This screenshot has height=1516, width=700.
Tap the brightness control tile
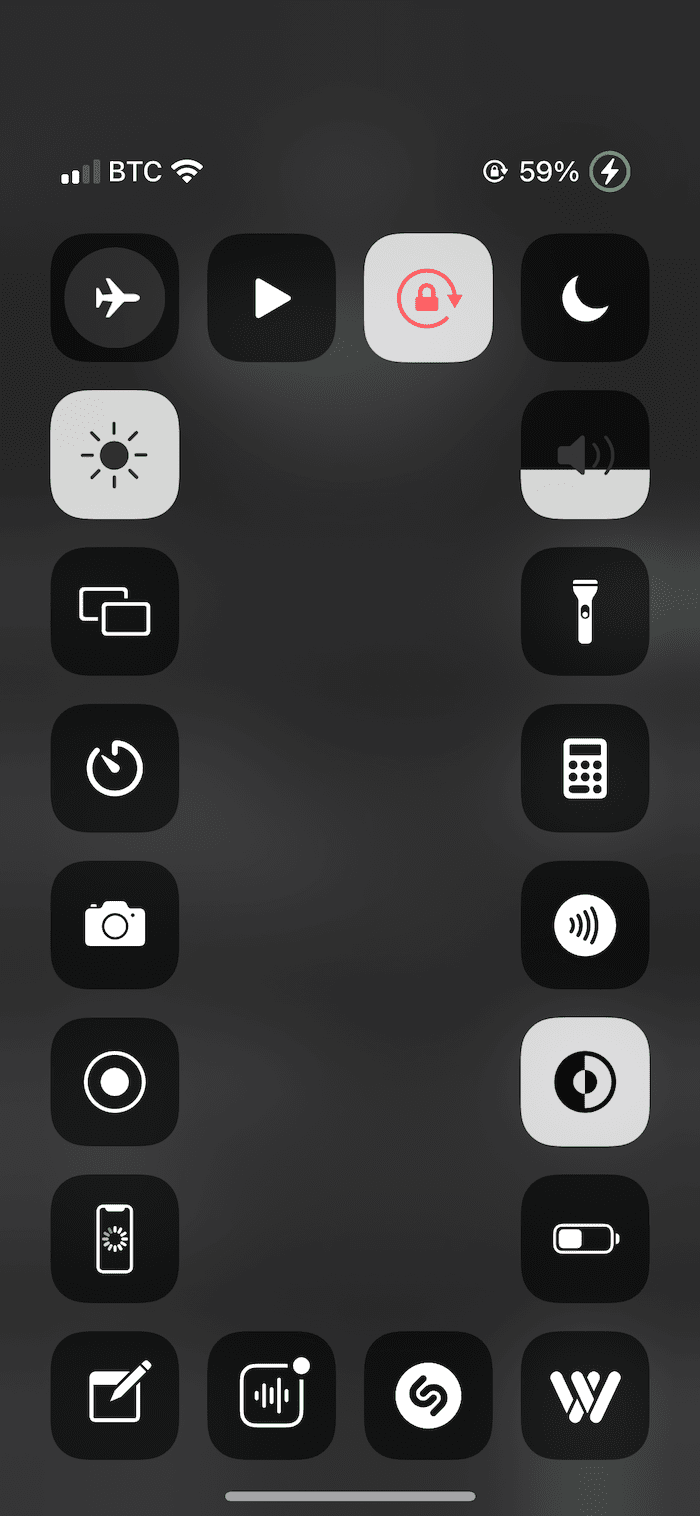[x=115, y=455]
